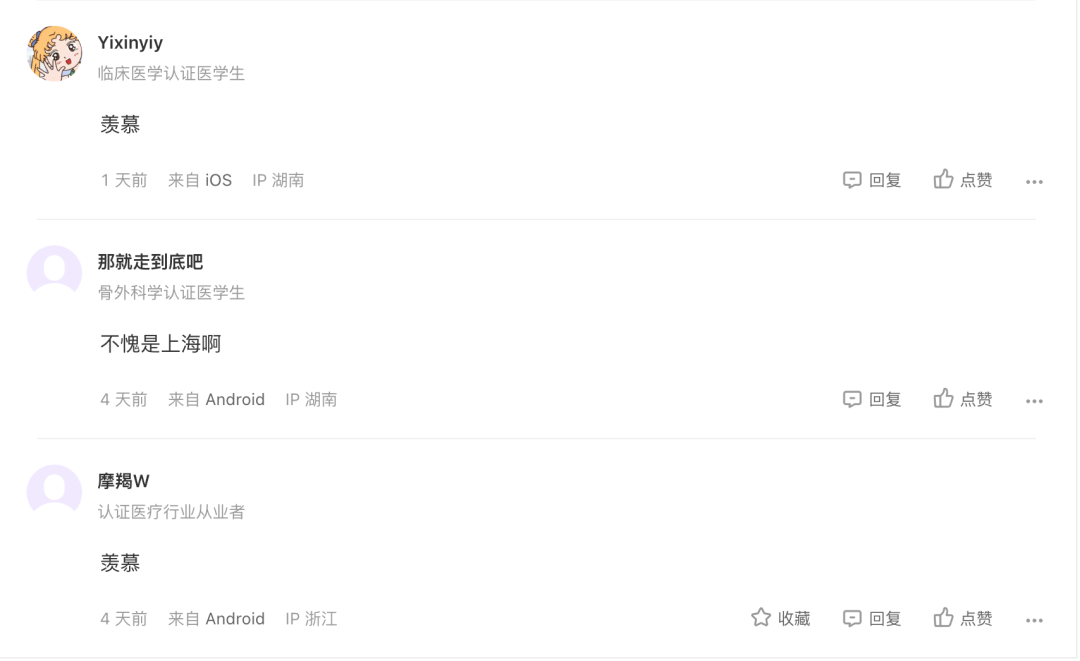Like the comment by 那就走到底吧
Image resolution: width=1080 pixels, height=661 pixels.
pyautogui.click(x=963, y=399)
